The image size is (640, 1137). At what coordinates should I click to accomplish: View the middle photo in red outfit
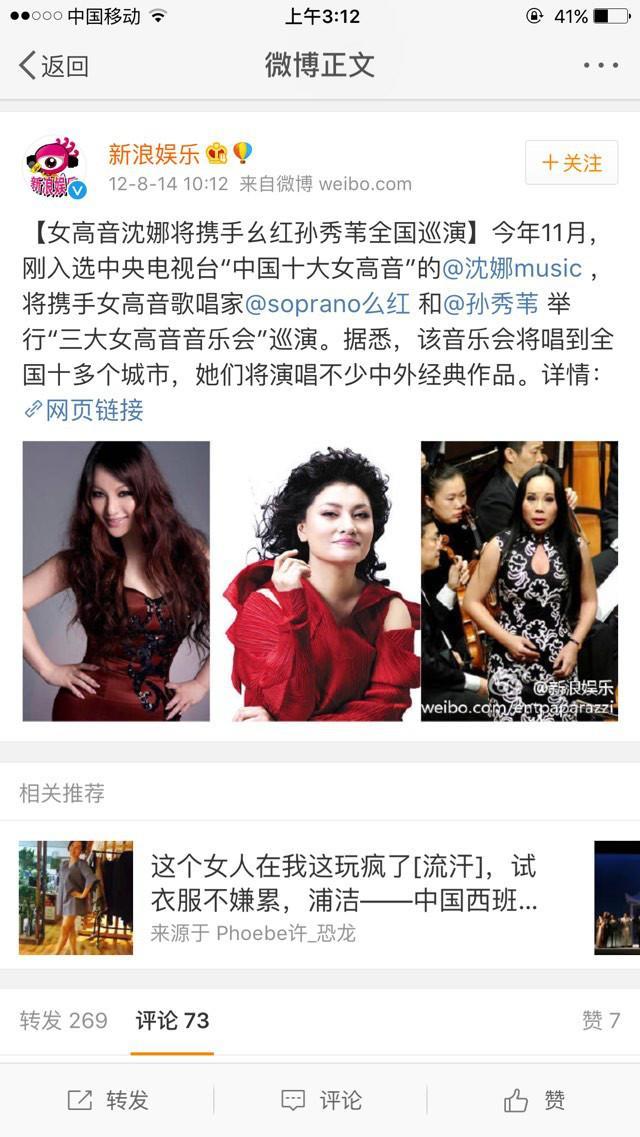tap(320, 581)
